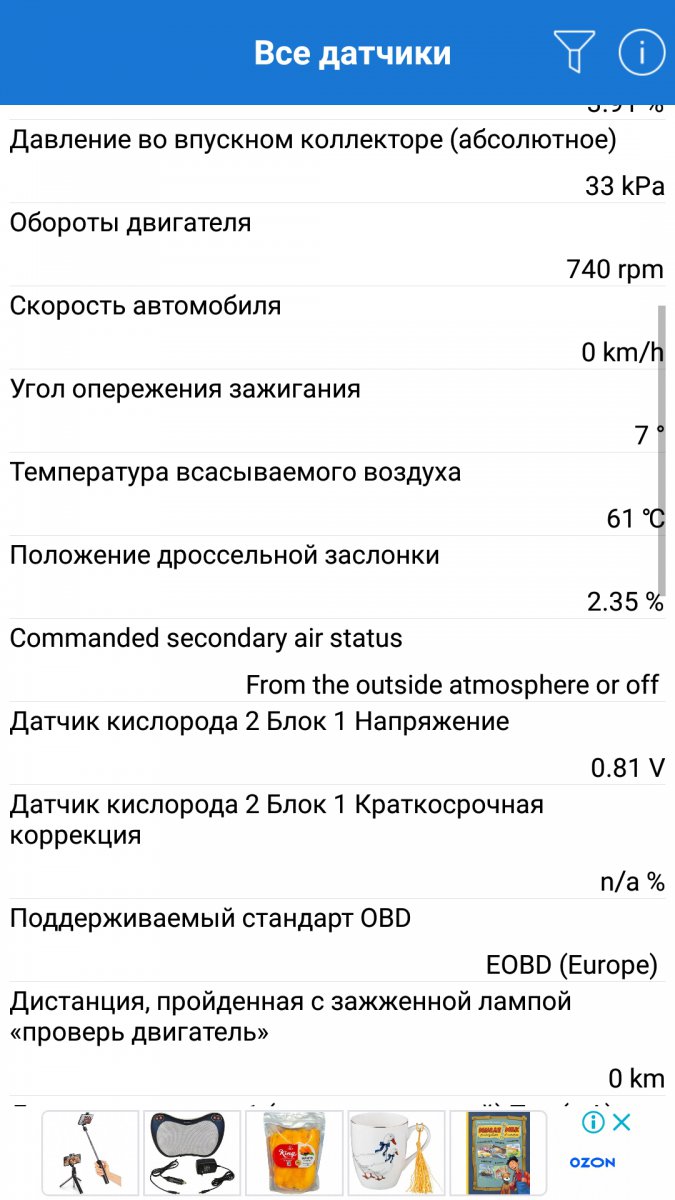Open the ad info icon
The width and height of the screenshot is (675, 1200).
pyautogui.click(x=593, y=1123)
